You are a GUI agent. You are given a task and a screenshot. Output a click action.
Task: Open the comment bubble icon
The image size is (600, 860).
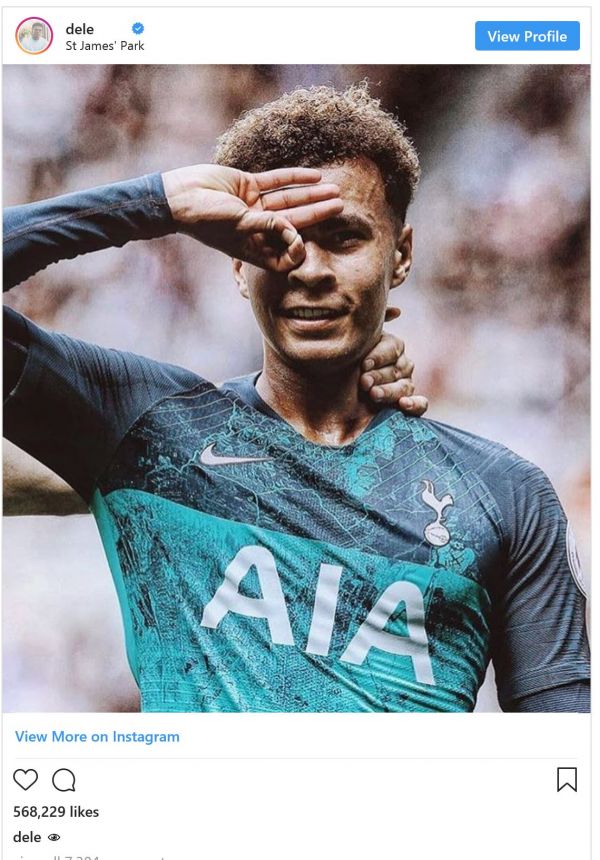point(64,780)
